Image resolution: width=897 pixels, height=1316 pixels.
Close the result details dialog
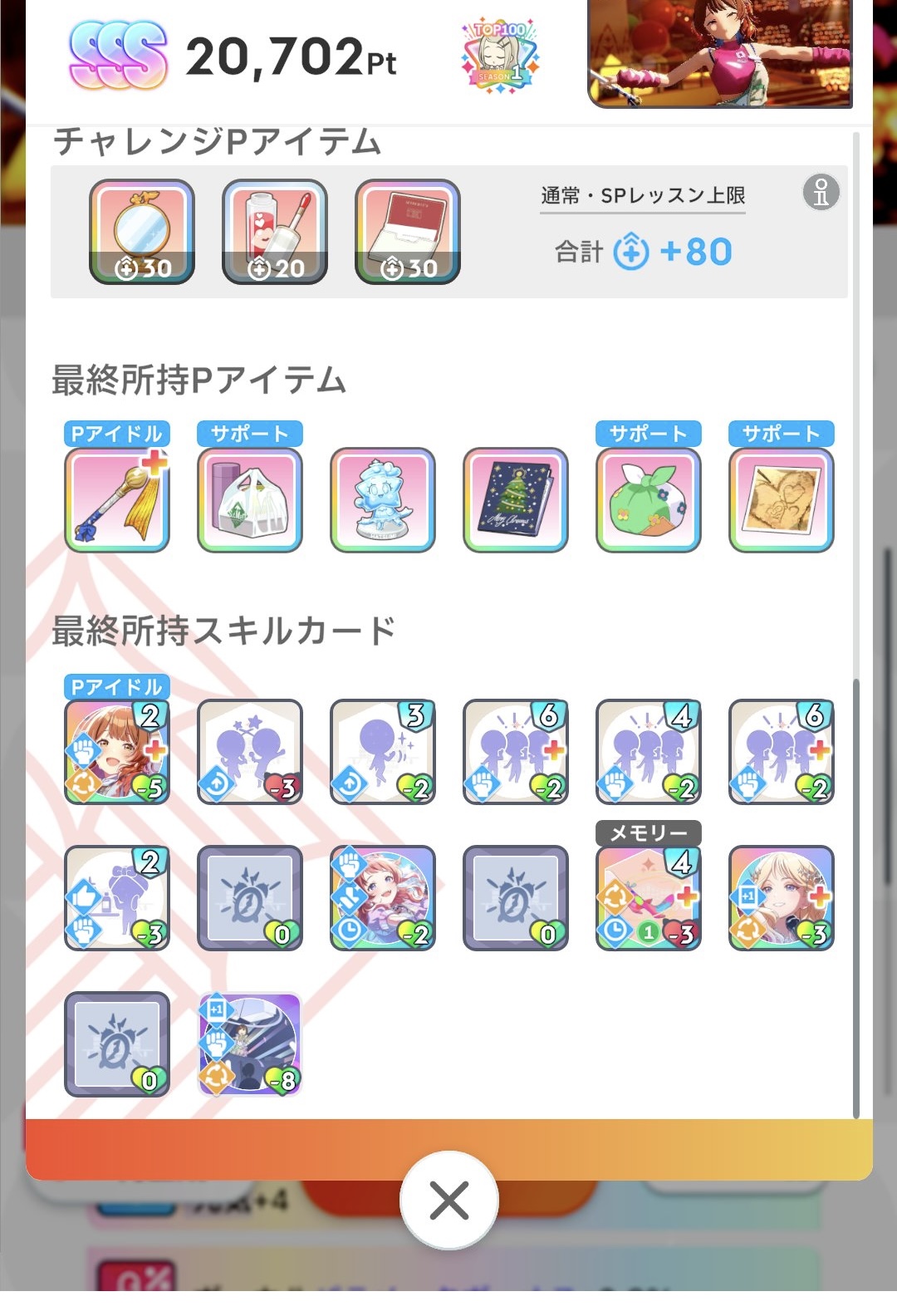coord(448,1201)
